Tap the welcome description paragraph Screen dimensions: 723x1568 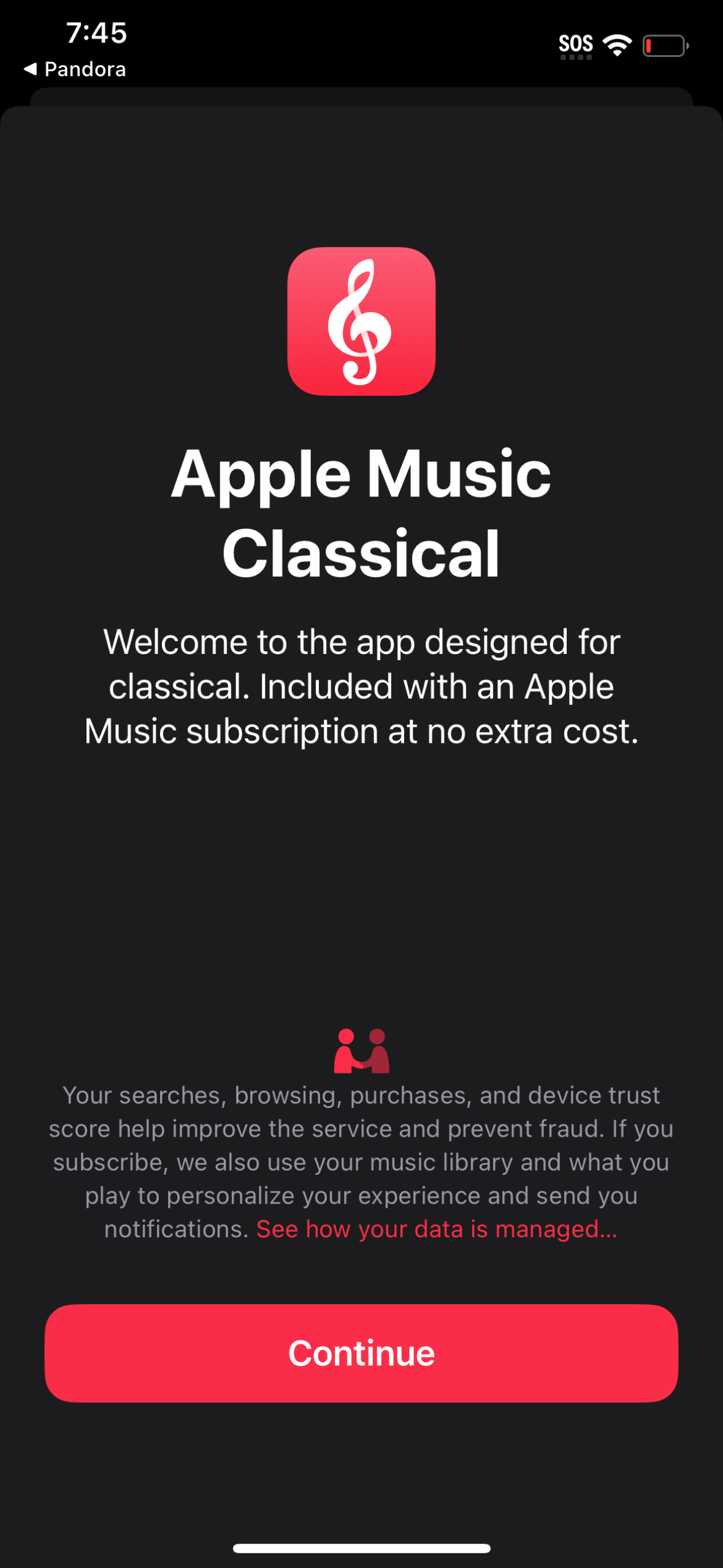coord(361,686)
